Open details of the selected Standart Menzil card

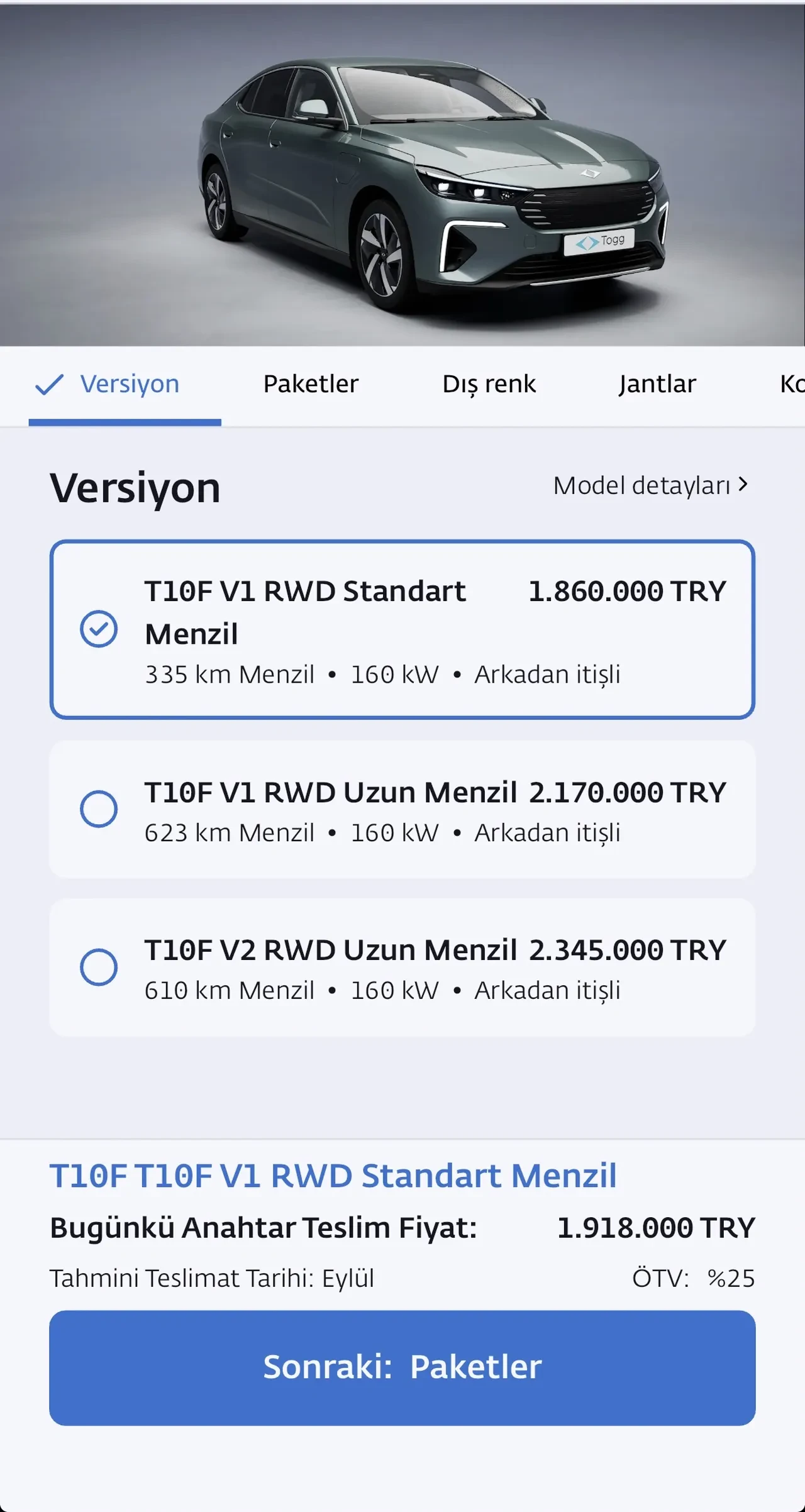[x=402, y=629]
